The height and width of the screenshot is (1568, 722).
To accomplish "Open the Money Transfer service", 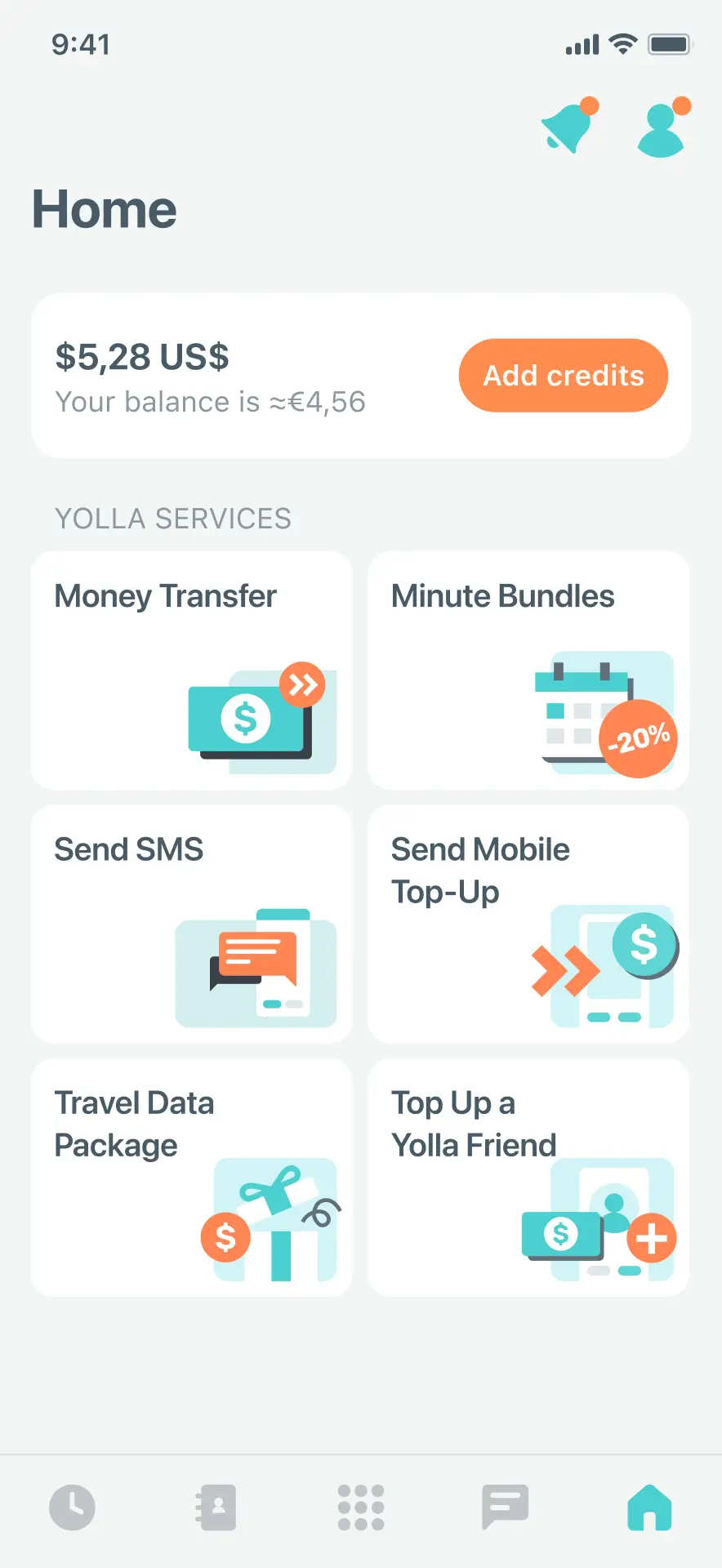I will coord(192,670).
